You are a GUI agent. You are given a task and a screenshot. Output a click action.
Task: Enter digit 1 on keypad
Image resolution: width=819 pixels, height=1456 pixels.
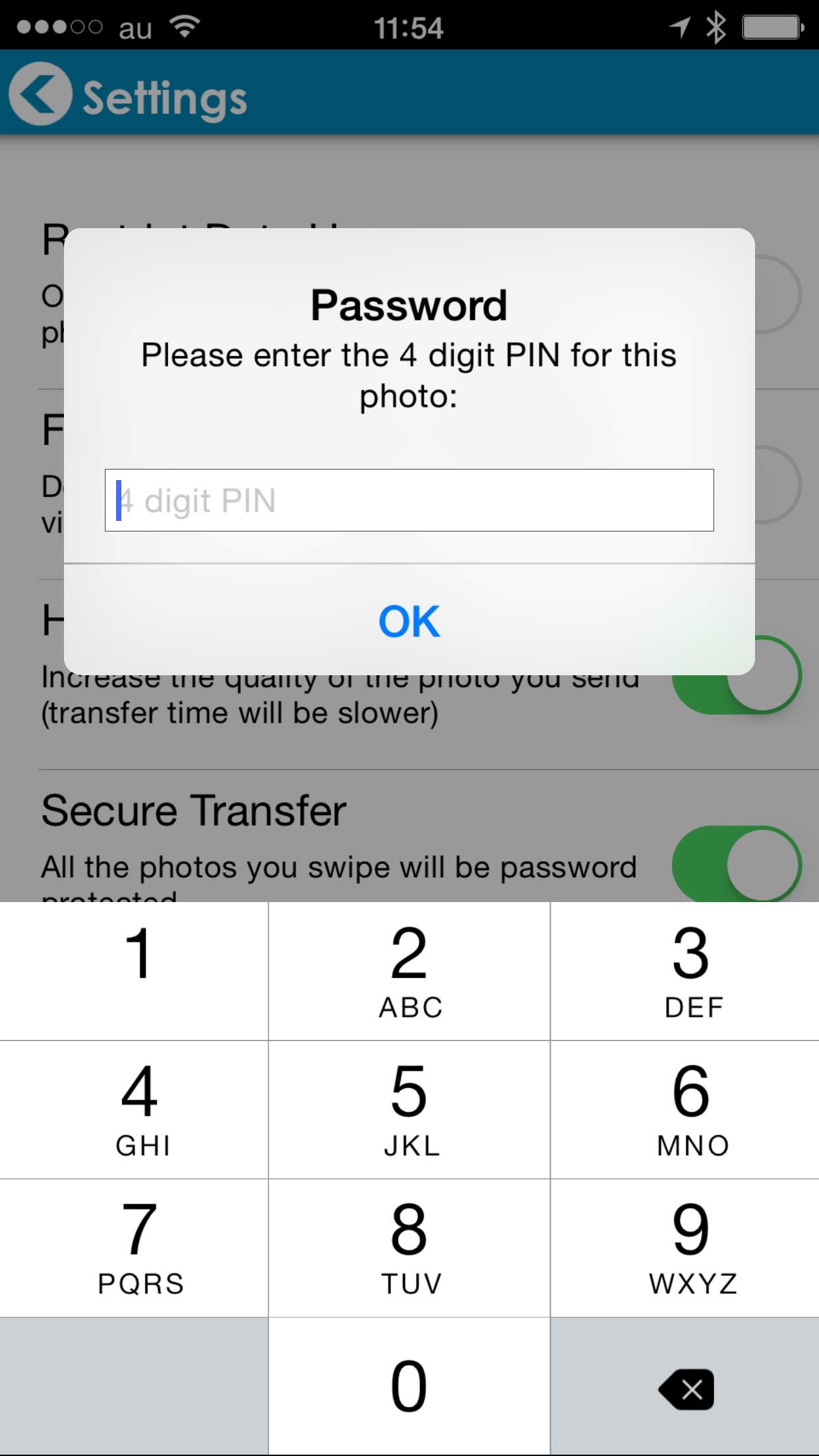tap(134, 971)
